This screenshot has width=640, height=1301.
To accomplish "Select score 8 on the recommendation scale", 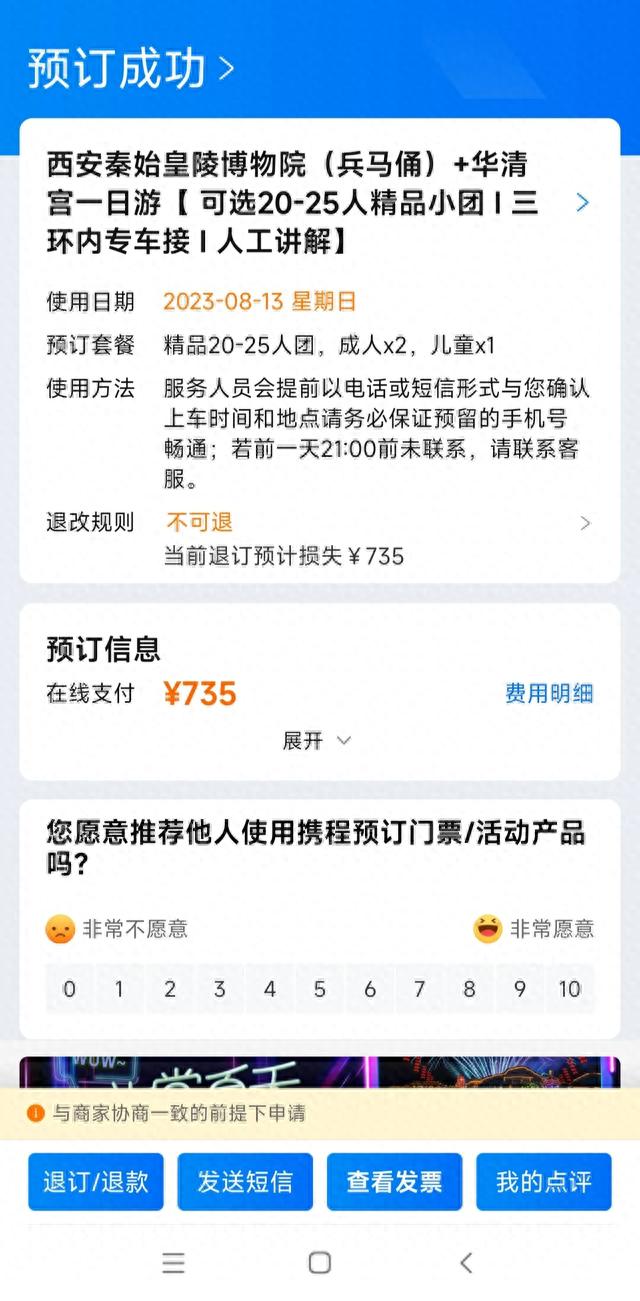I will [470, 989].
